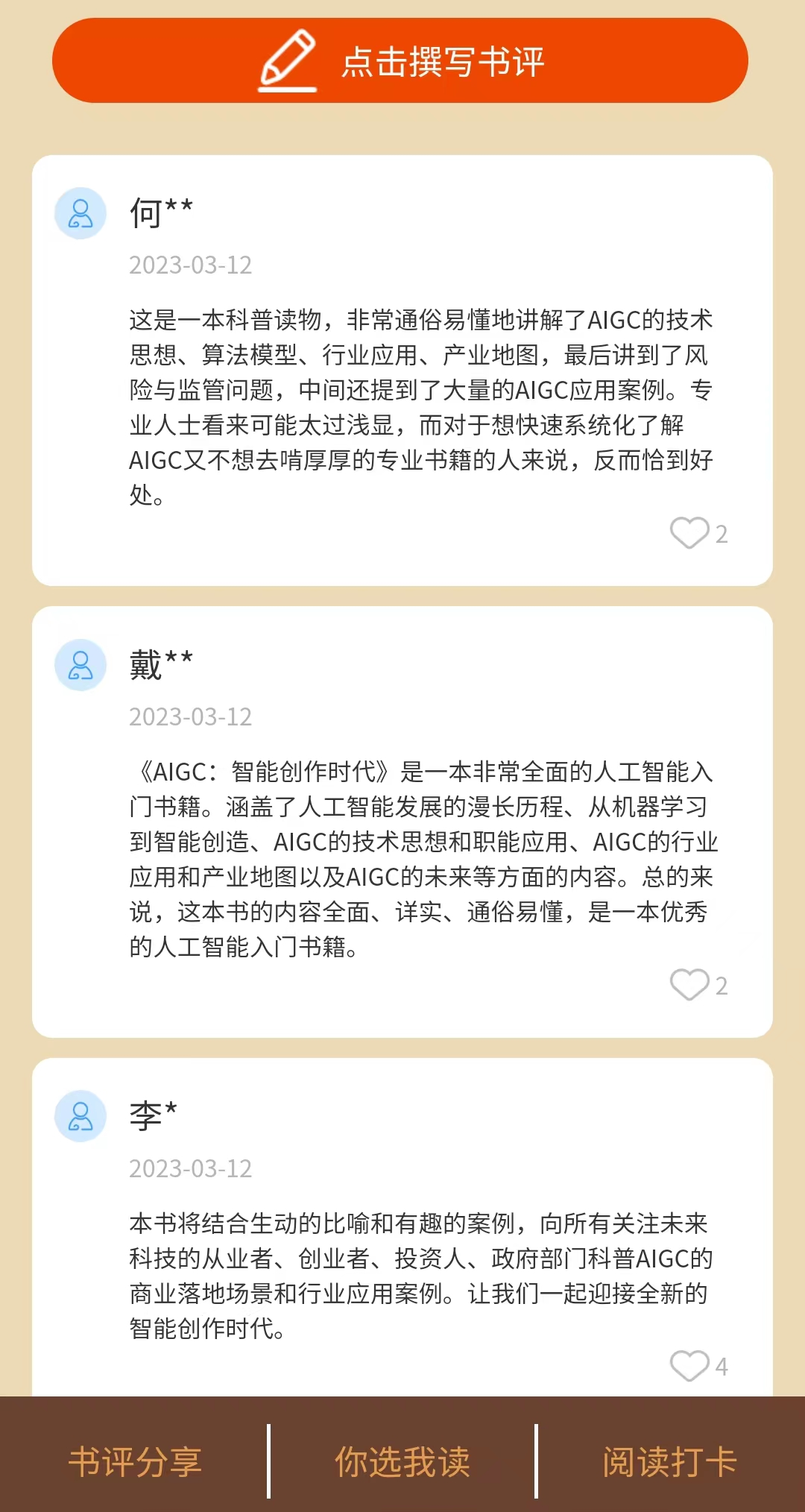Image resolution: width=805 pixels, height=1512 pixels.
Task: Like the review by 戴**
Action: pos(689,985)
